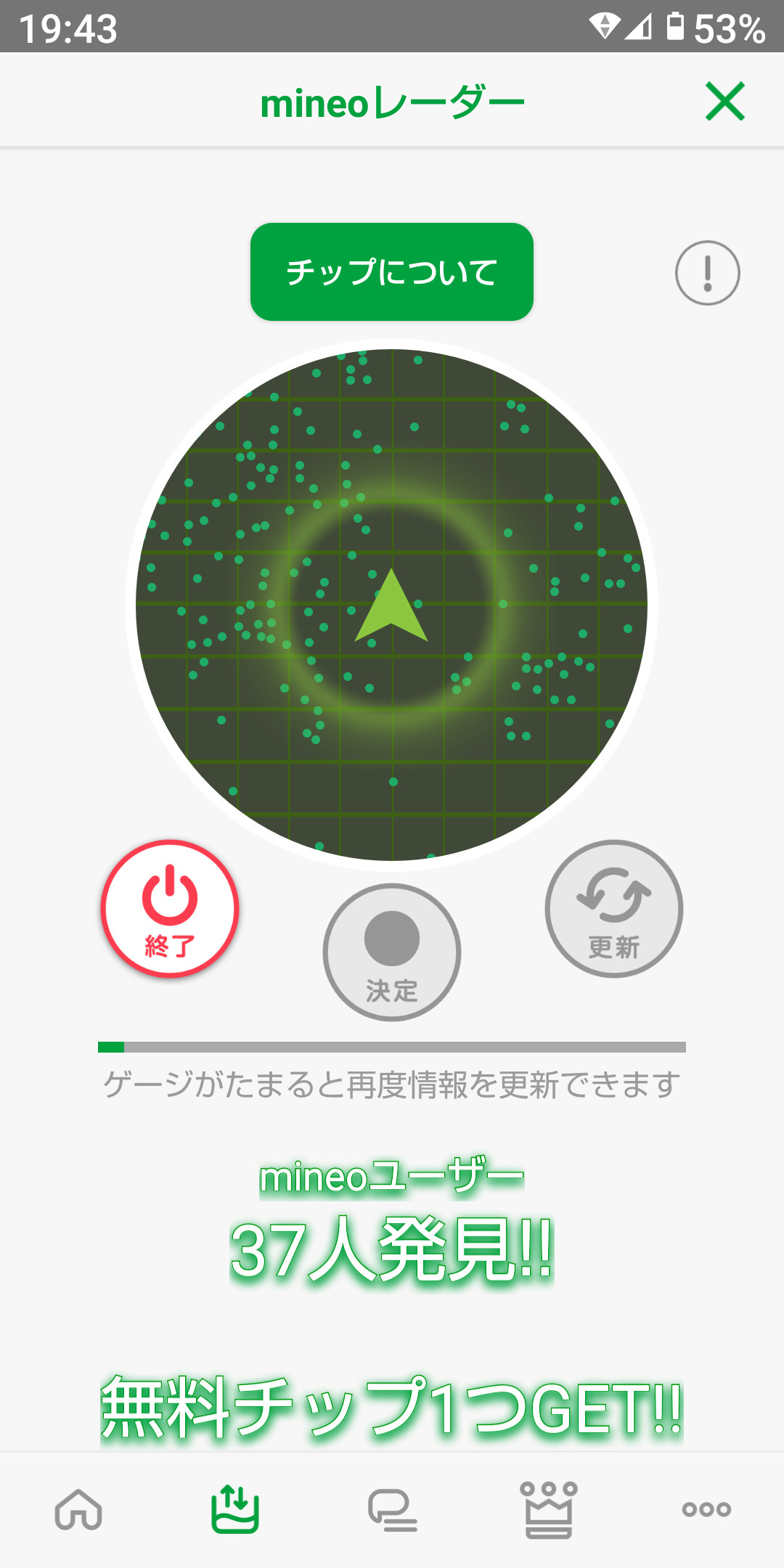Tap the red 終了 power button
This screenshot has height=1568, width=784.
[x=170, y=909]
